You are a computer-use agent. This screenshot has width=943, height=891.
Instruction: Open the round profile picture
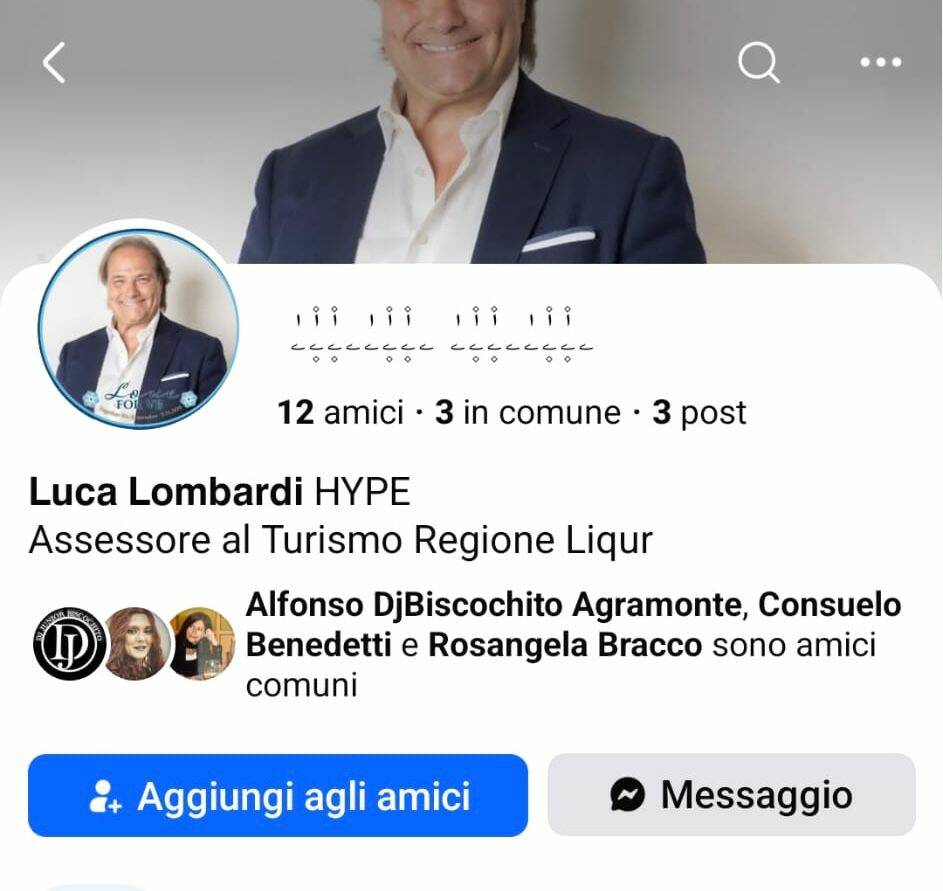click(138, 328)
